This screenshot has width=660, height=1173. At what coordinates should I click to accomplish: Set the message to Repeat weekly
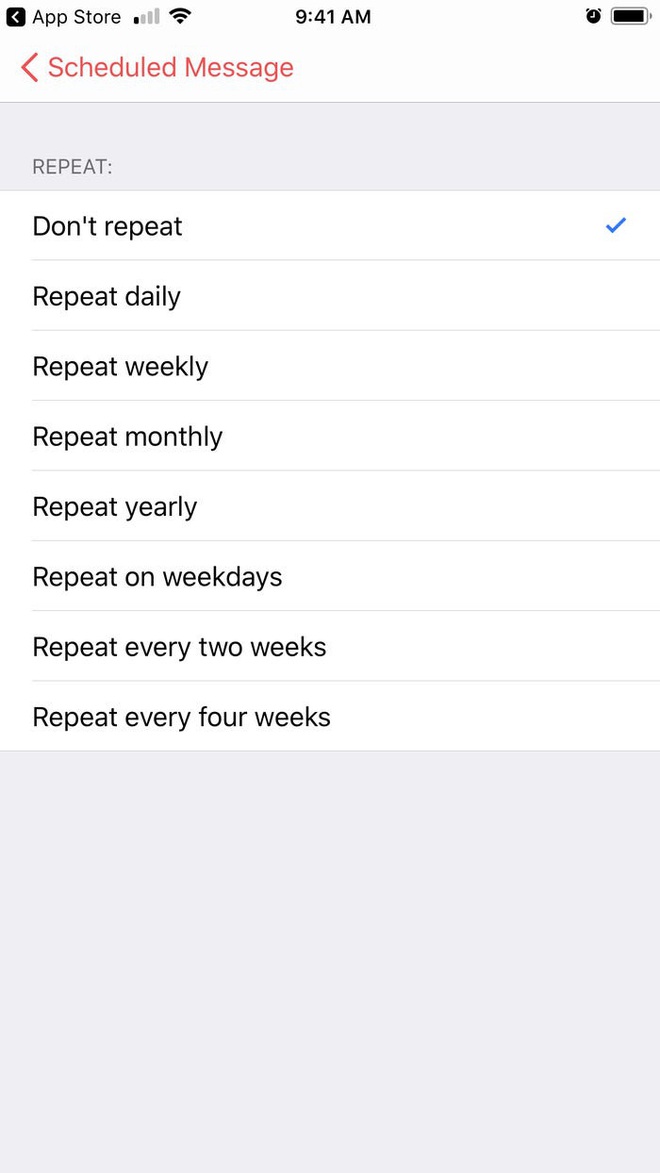pyautogui.click(x=330, y=367)
